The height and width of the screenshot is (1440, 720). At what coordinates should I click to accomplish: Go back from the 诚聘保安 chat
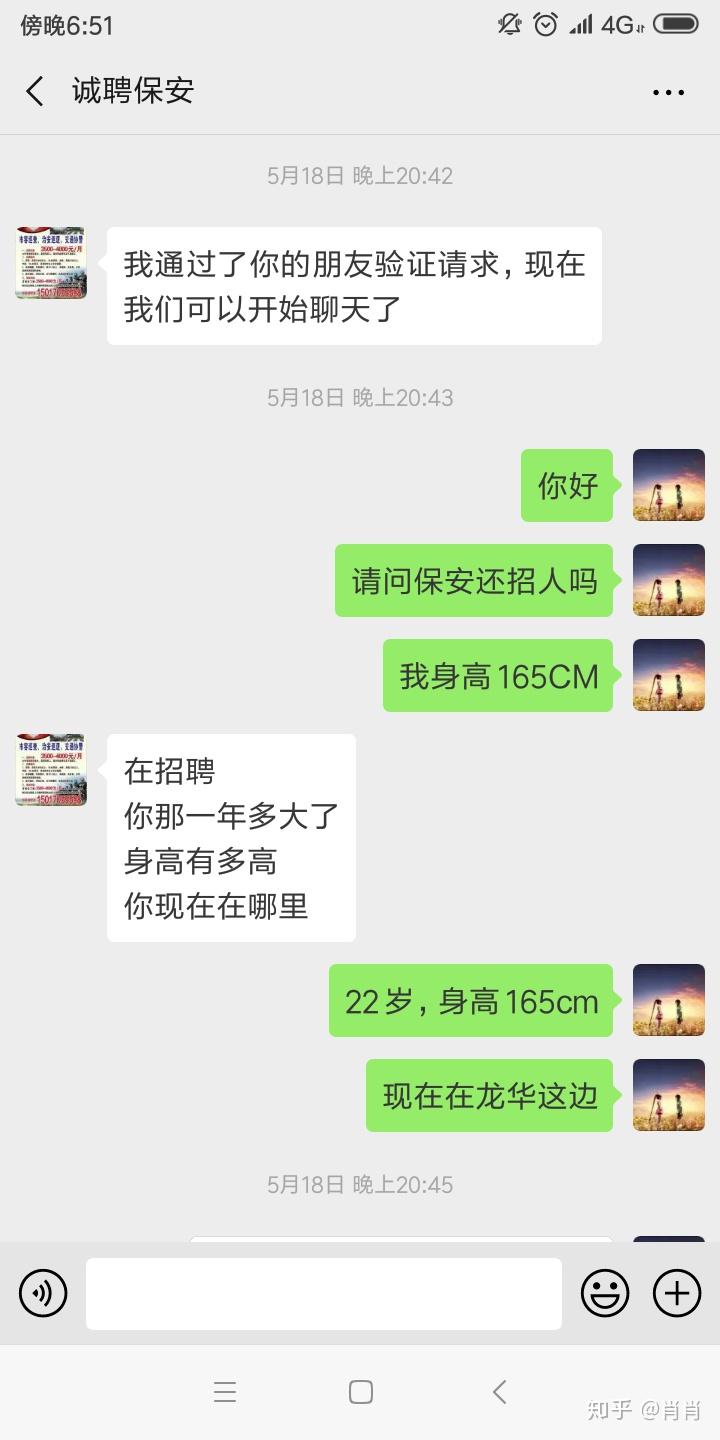tap(35, 92)
